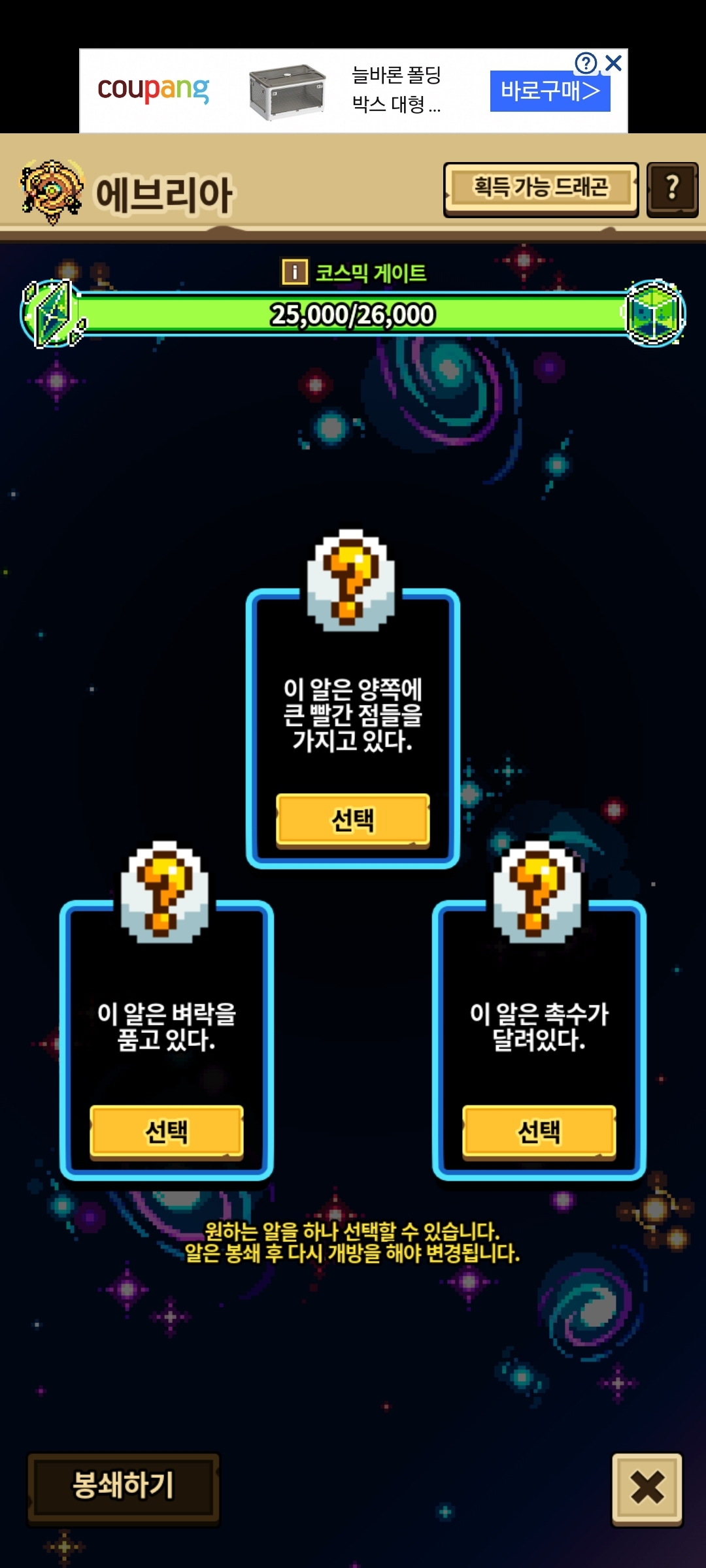Open the ad info question icon
This screenshot has height=1568, width=706.
coord(586,63)
